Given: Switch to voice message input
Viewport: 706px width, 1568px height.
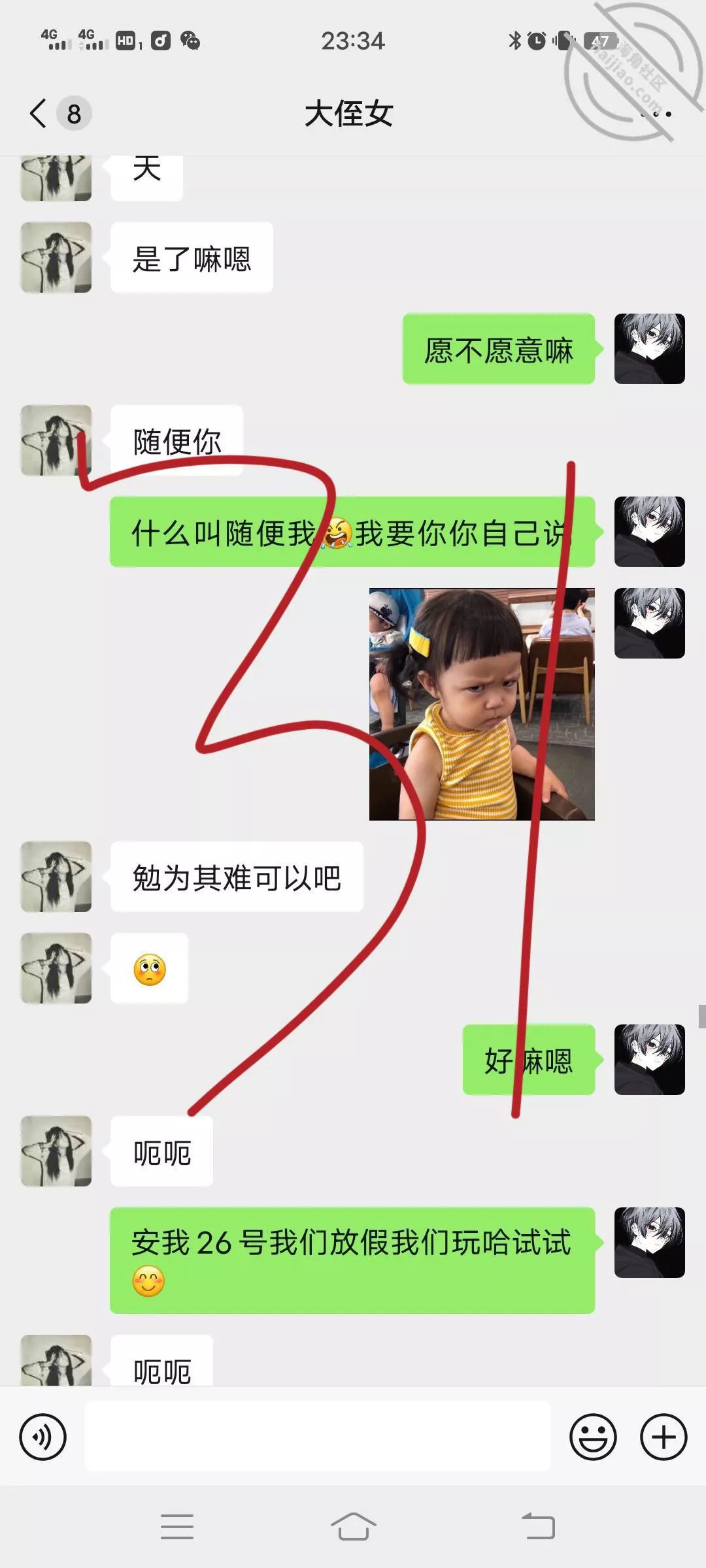Looking at the screenshot, I should [x=43, y=1437].
